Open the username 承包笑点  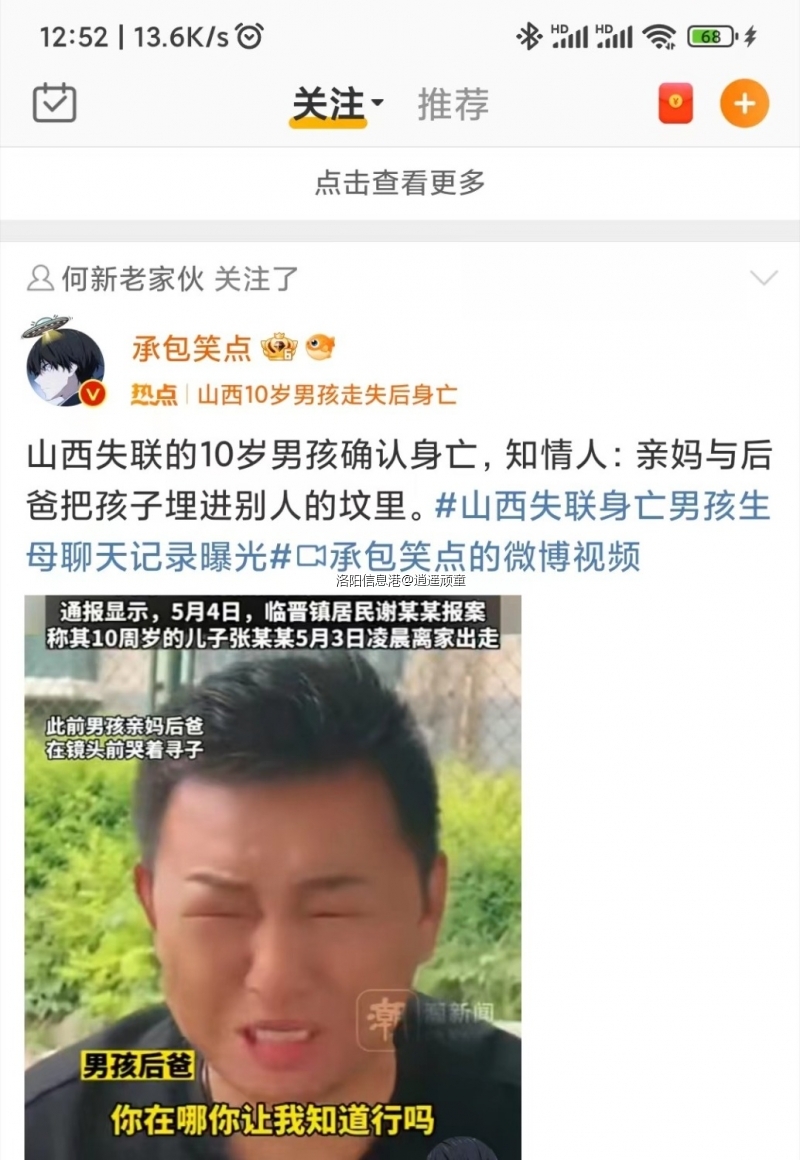coord(192,348)
